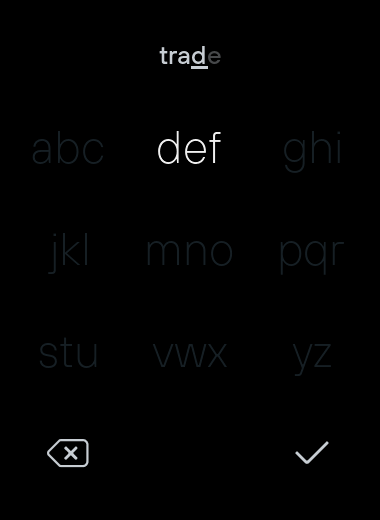Select the jkl key
Screen dimensions: 380x520
click(x=70, y=253)
